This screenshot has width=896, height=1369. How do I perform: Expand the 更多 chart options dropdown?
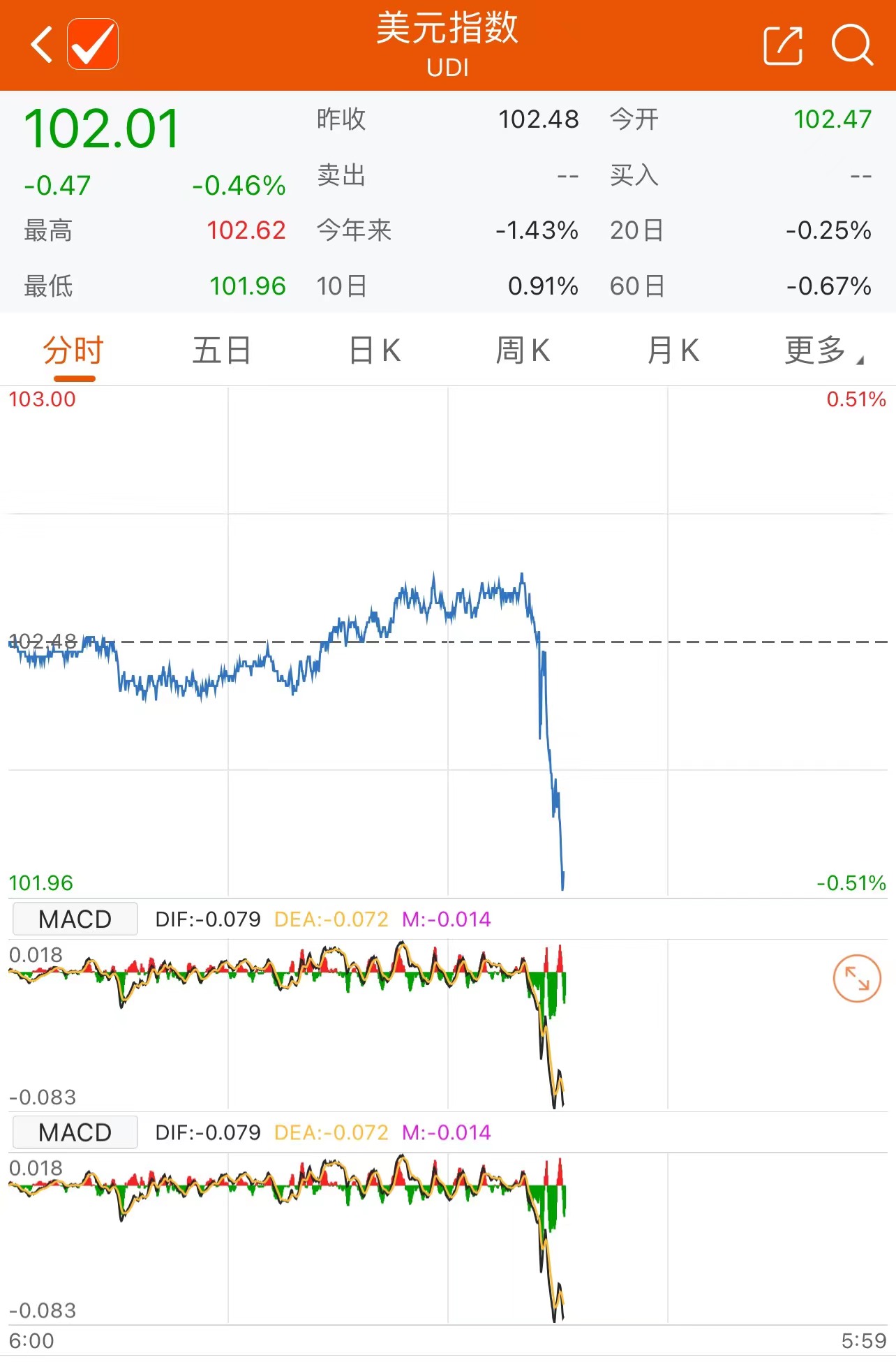tap(822, 350)
